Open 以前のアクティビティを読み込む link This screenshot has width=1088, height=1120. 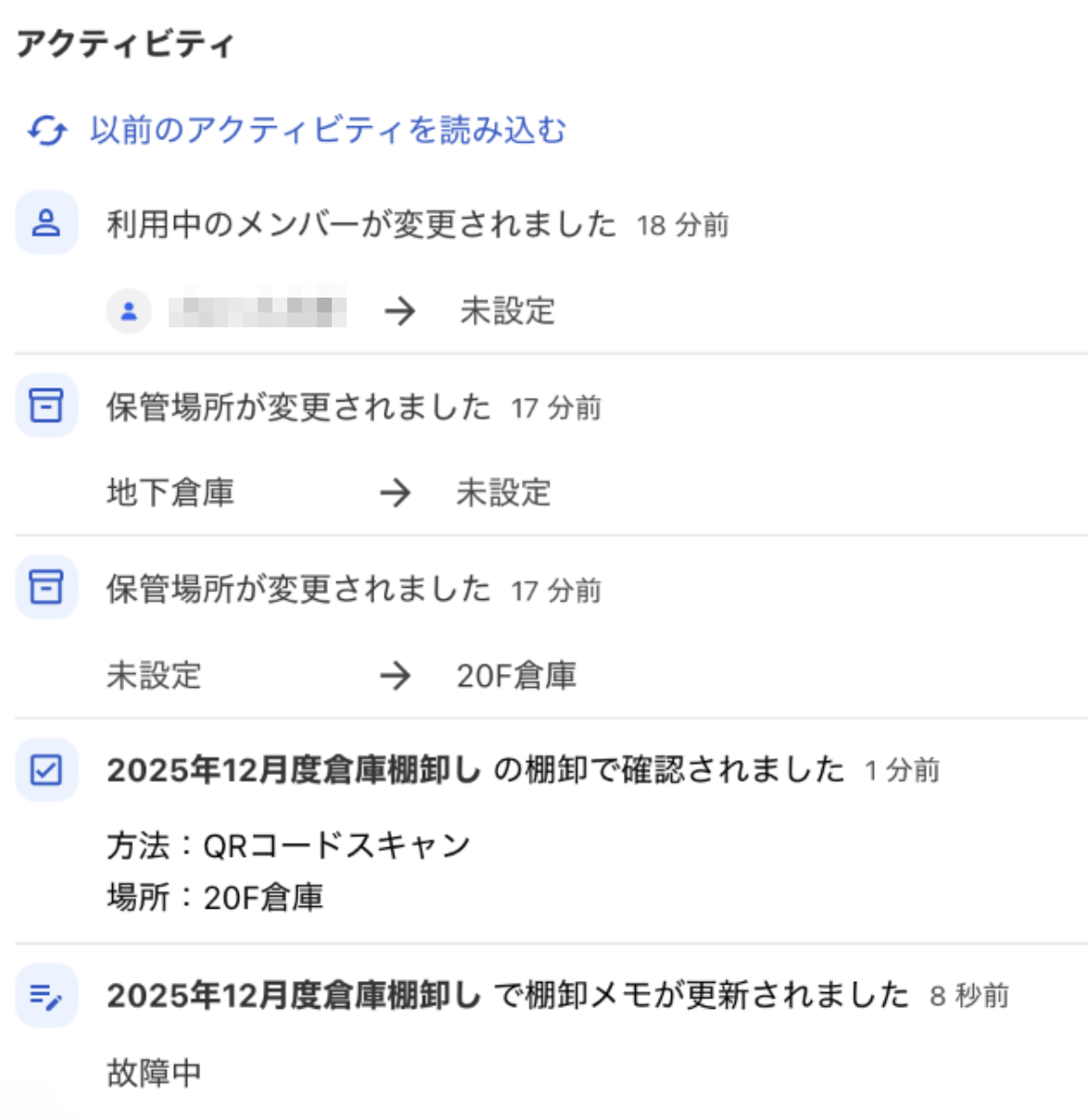326,131
